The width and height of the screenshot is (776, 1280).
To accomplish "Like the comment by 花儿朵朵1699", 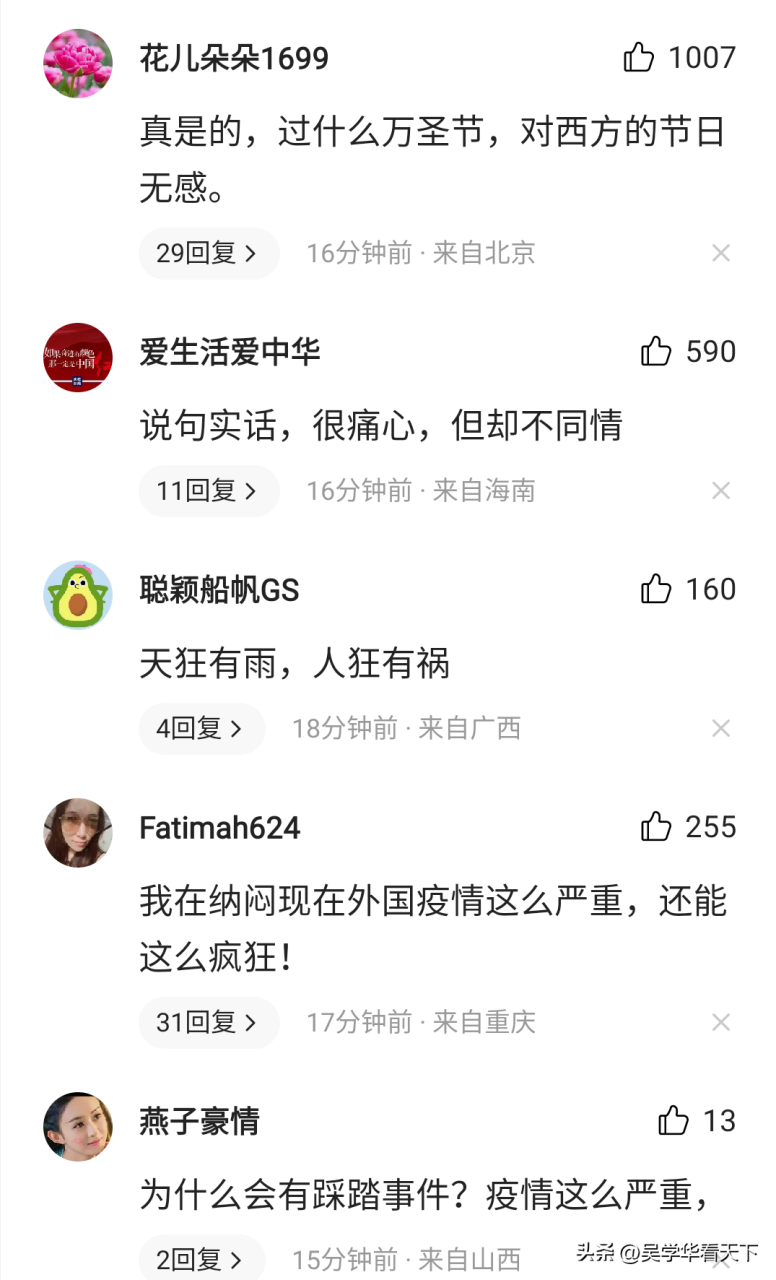I will click(639, 58).
